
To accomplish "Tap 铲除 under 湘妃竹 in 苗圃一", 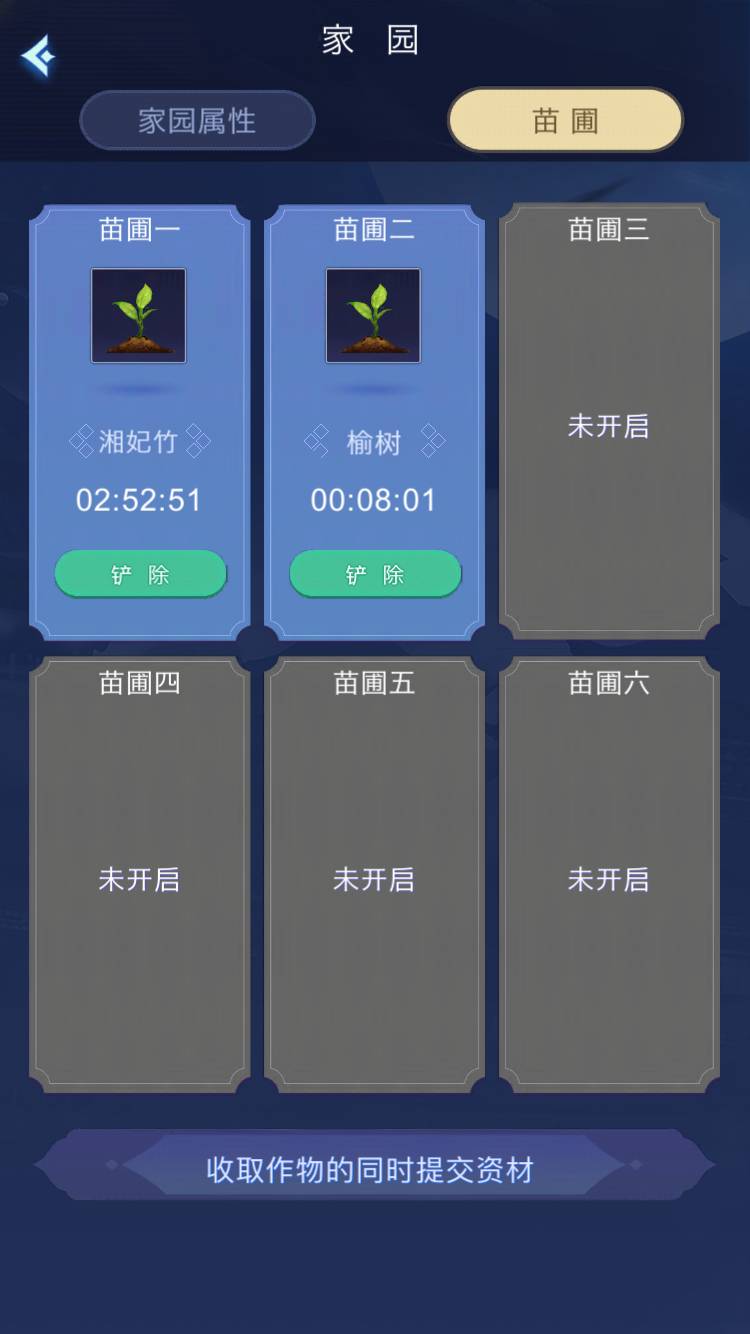I will [x=140, y=574].
